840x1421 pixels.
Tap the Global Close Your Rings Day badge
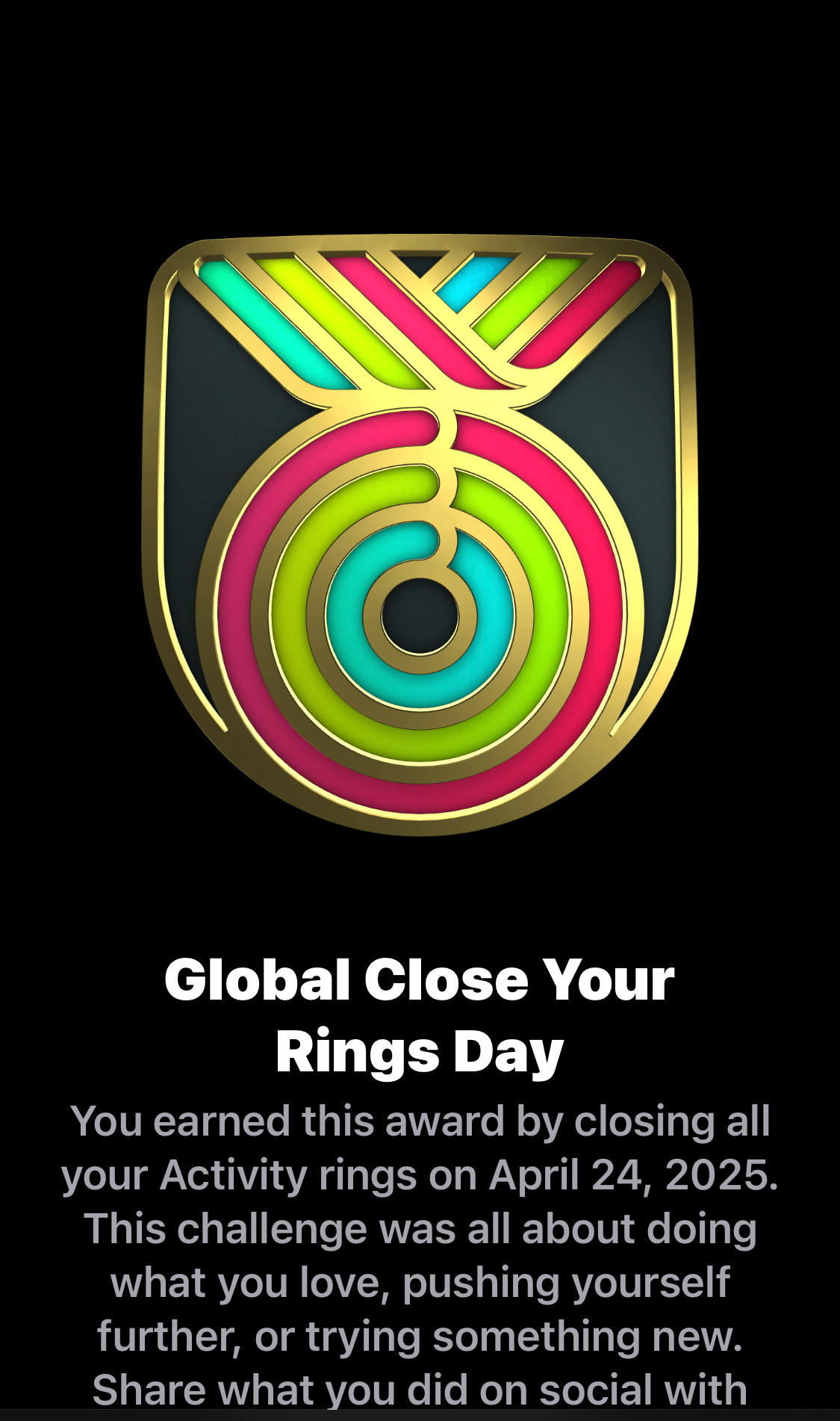pos(420,534)
